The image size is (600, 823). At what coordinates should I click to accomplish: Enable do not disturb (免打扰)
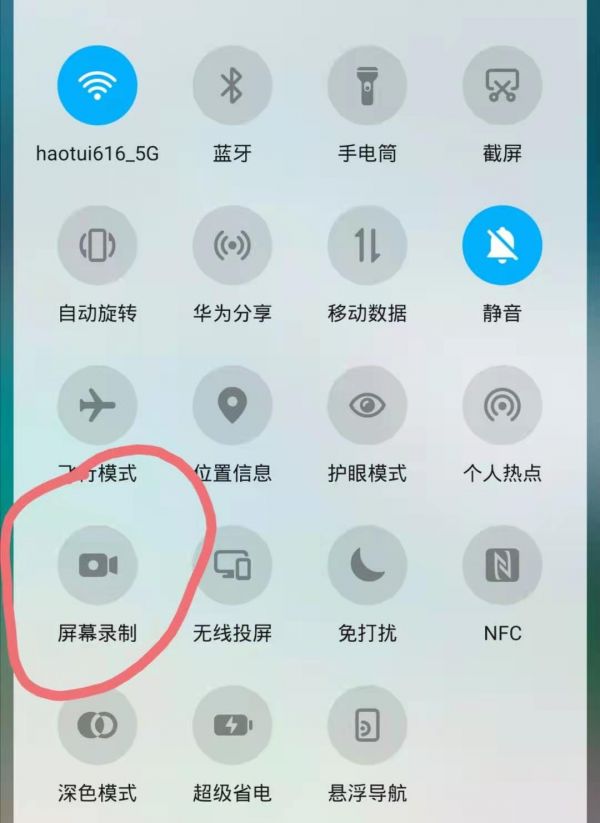[x=367, y=565]
